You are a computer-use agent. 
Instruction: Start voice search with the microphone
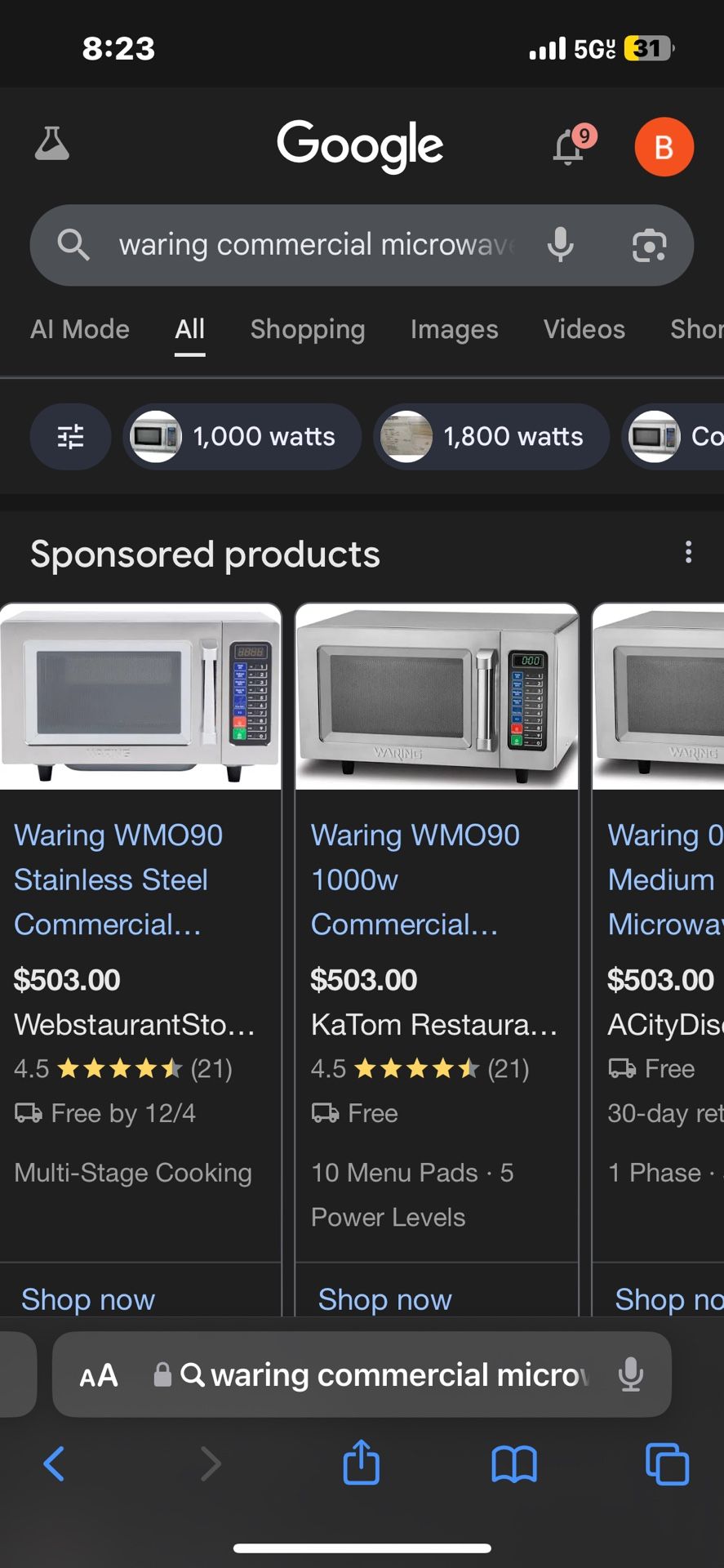pos(560,245)
